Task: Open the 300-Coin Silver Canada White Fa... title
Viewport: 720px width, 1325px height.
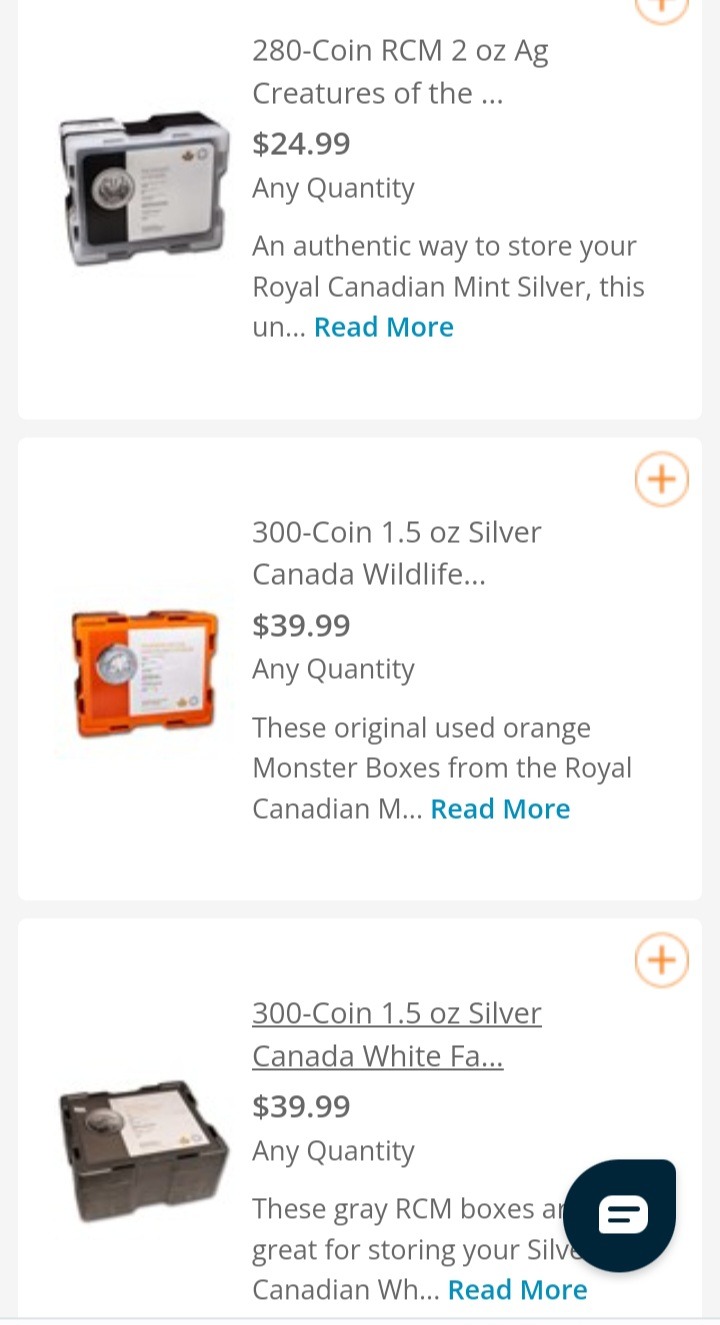Action: [x=396, y=1034]
